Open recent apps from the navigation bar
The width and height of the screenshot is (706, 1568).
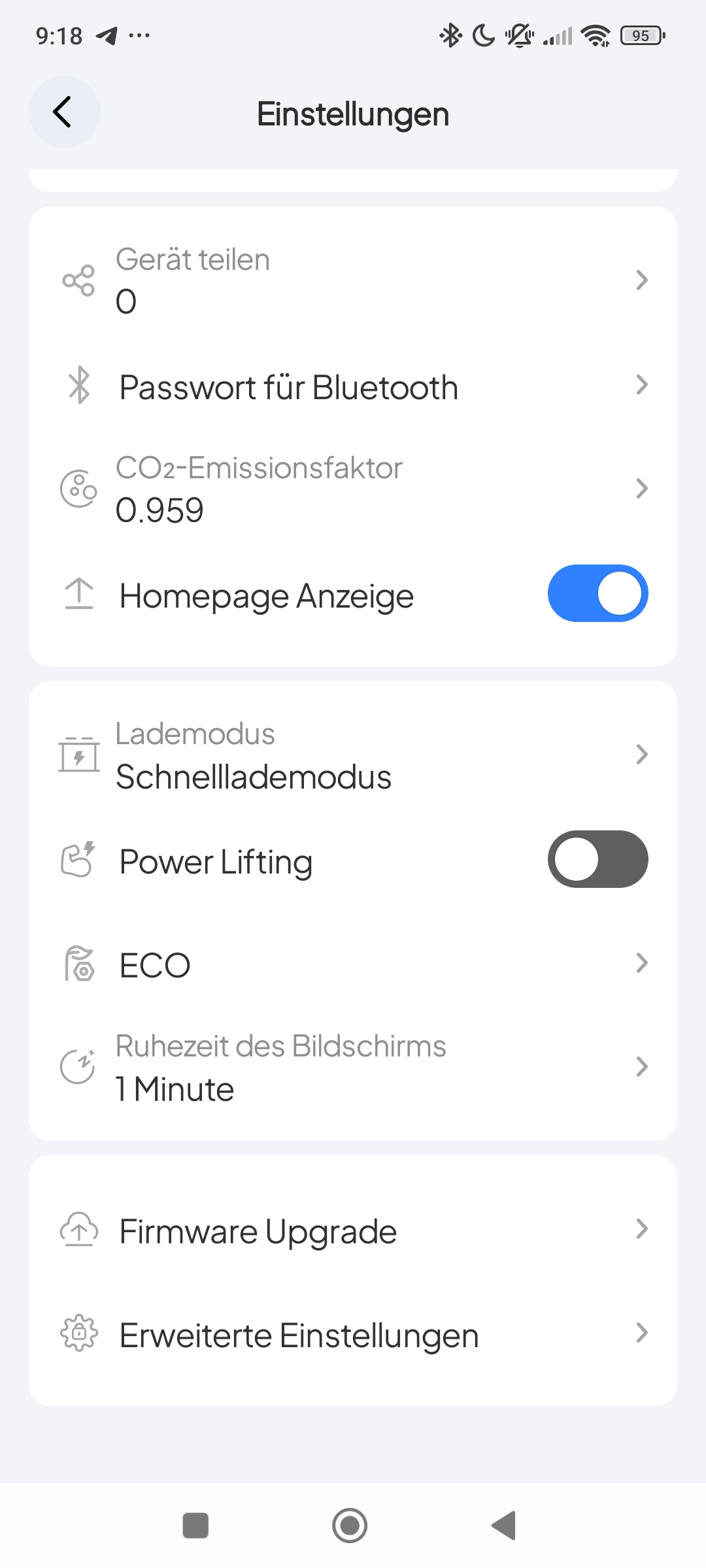195,1526
